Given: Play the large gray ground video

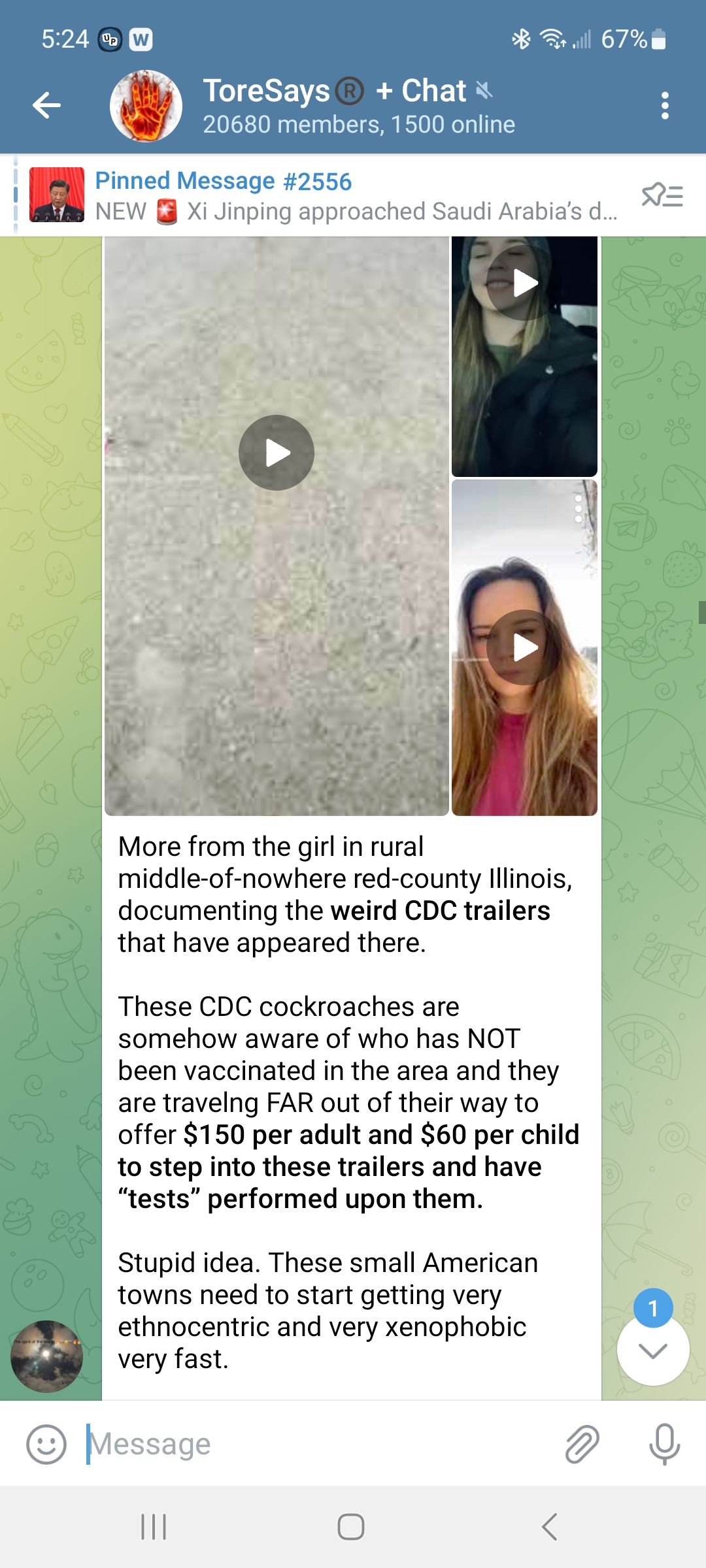Looking at the screenshot, I should coord(277,453).
